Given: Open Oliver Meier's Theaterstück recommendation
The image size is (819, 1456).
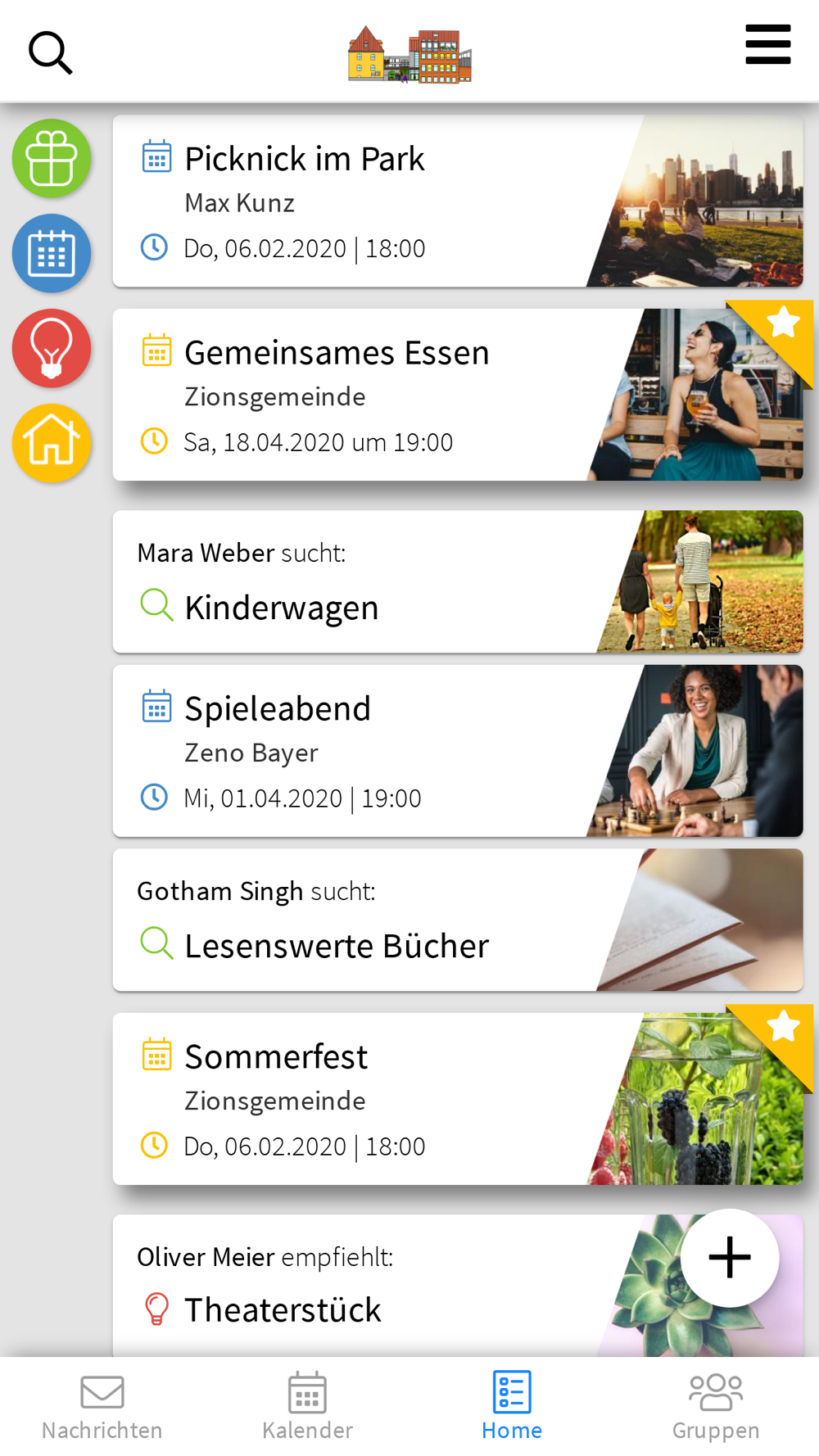Looking at the screenshot, I should tap(458, 1286).
